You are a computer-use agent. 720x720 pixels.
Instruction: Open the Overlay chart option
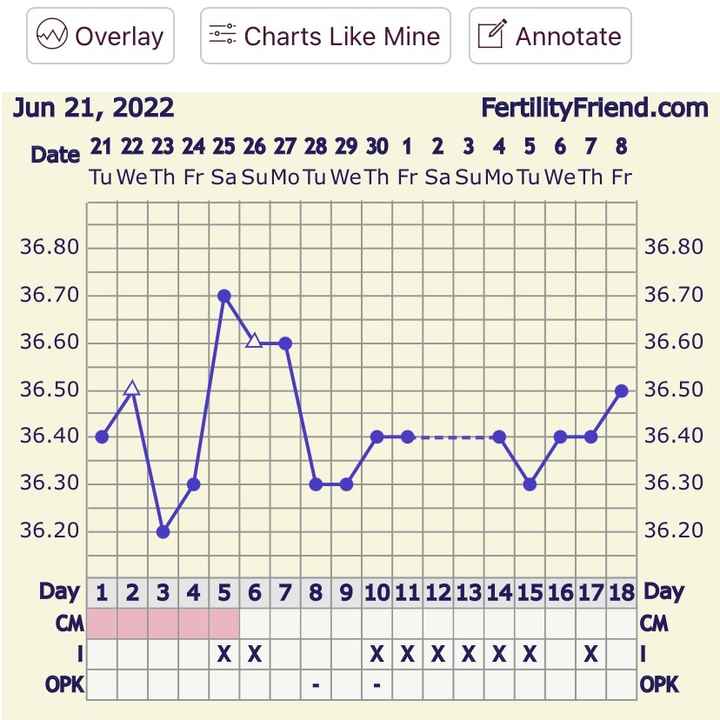point(100,37)
